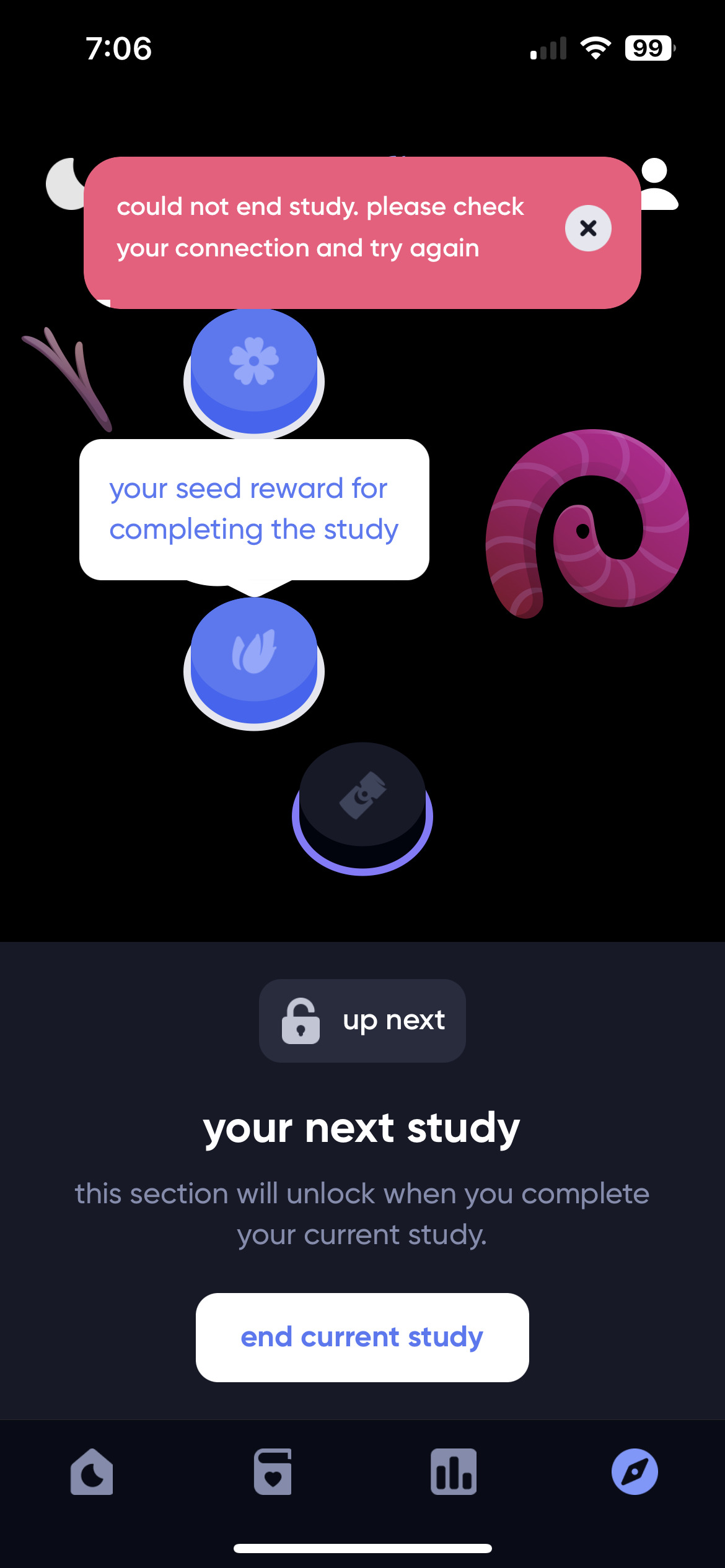Tap the end current study button

[362, 1337]
